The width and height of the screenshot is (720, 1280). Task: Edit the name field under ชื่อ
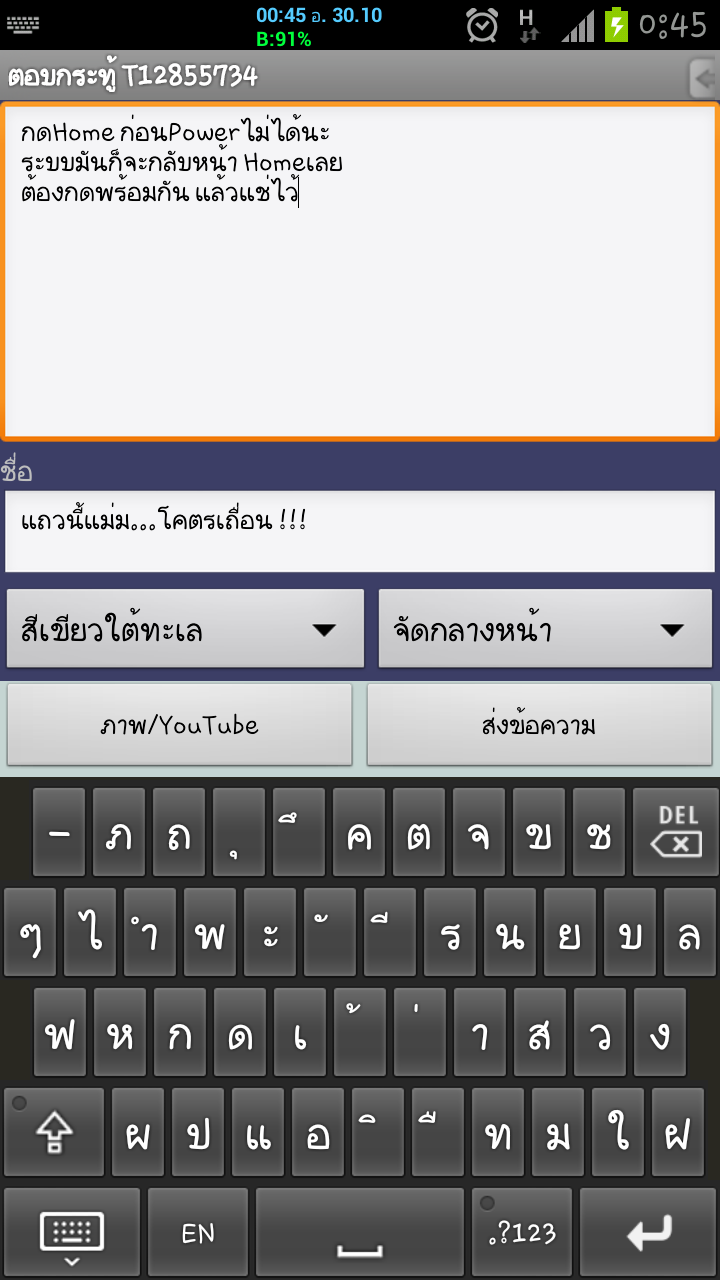360,531
